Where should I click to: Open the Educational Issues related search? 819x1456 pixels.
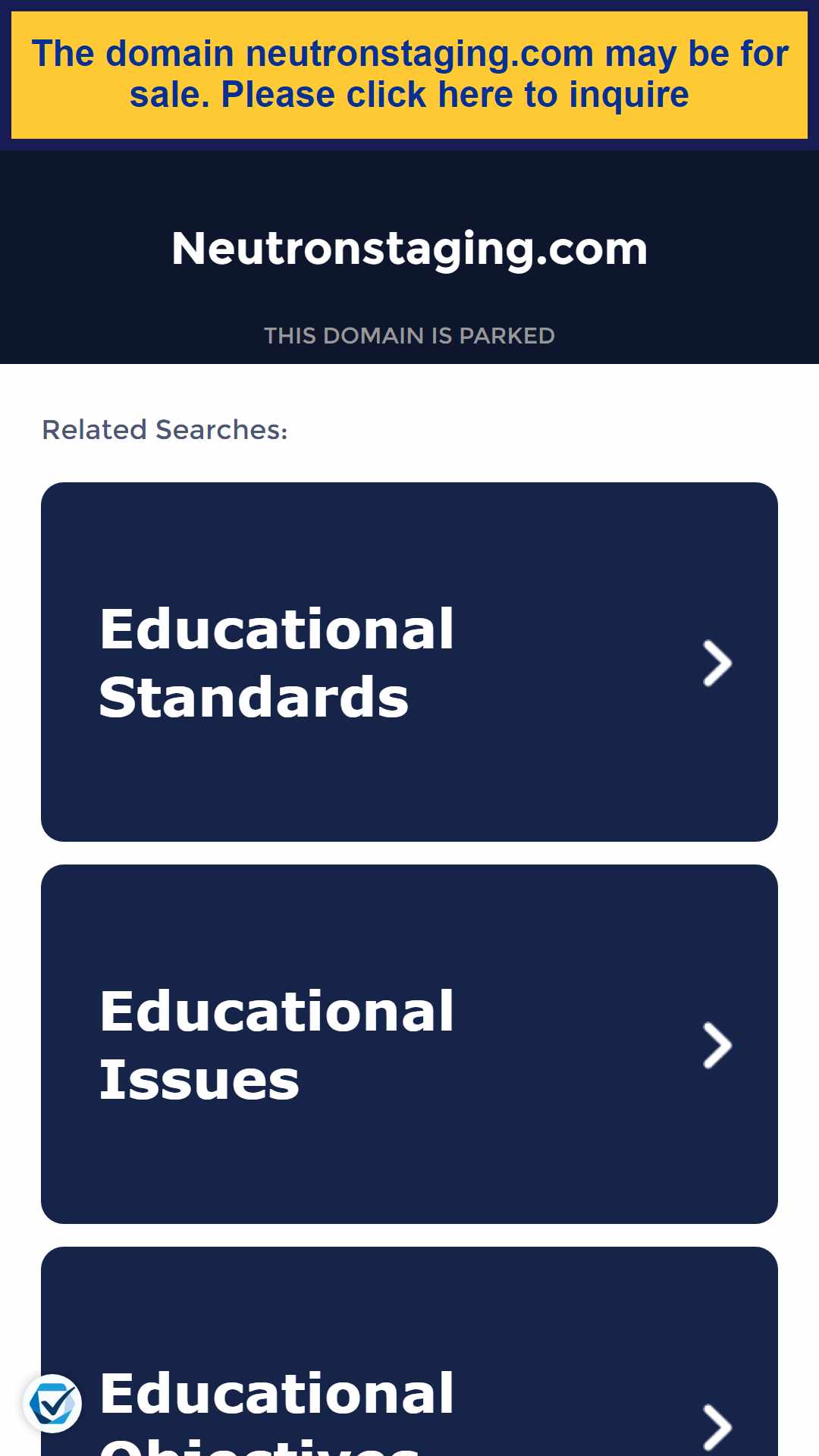coord(409,1044)
